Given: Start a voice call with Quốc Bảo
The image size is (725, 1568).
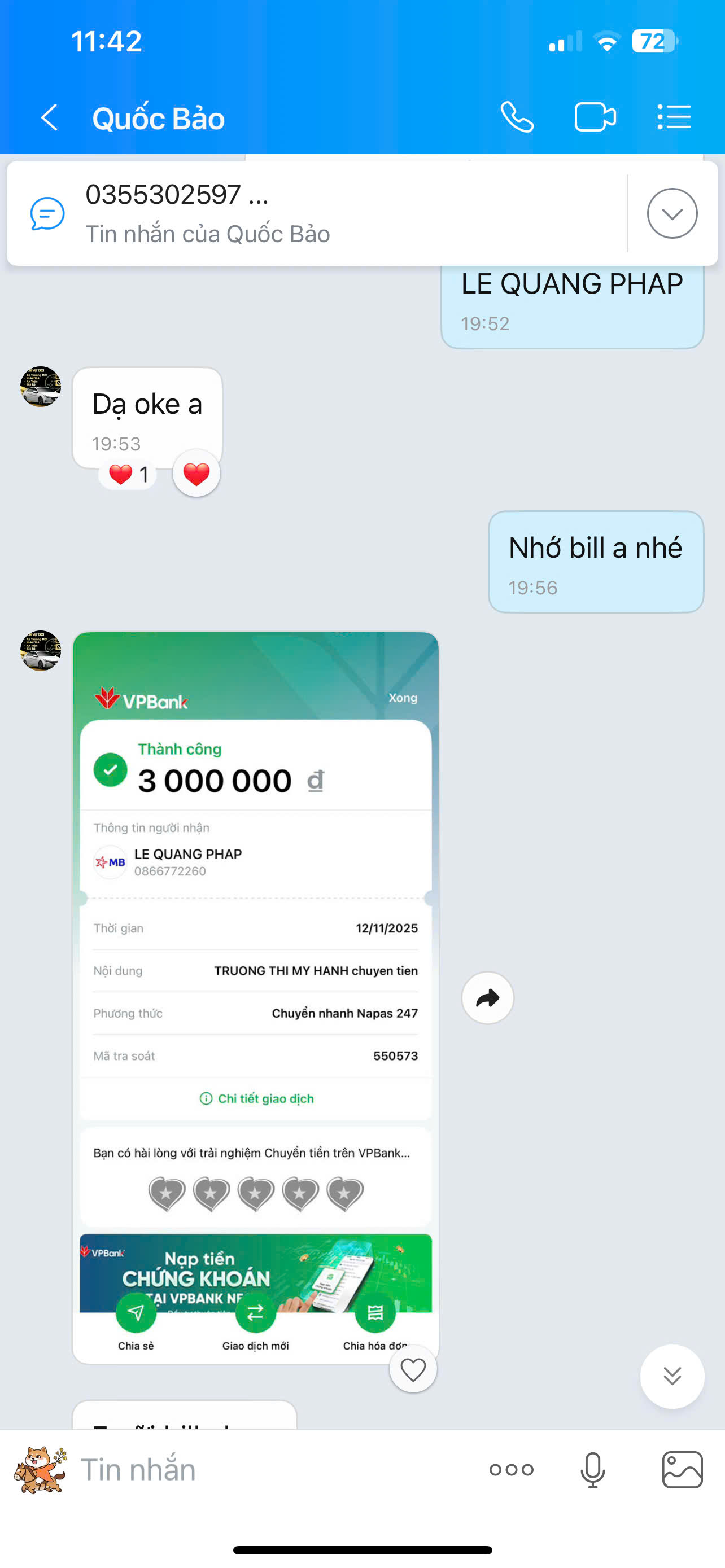Looking at the screenshot, I should 517,117.
